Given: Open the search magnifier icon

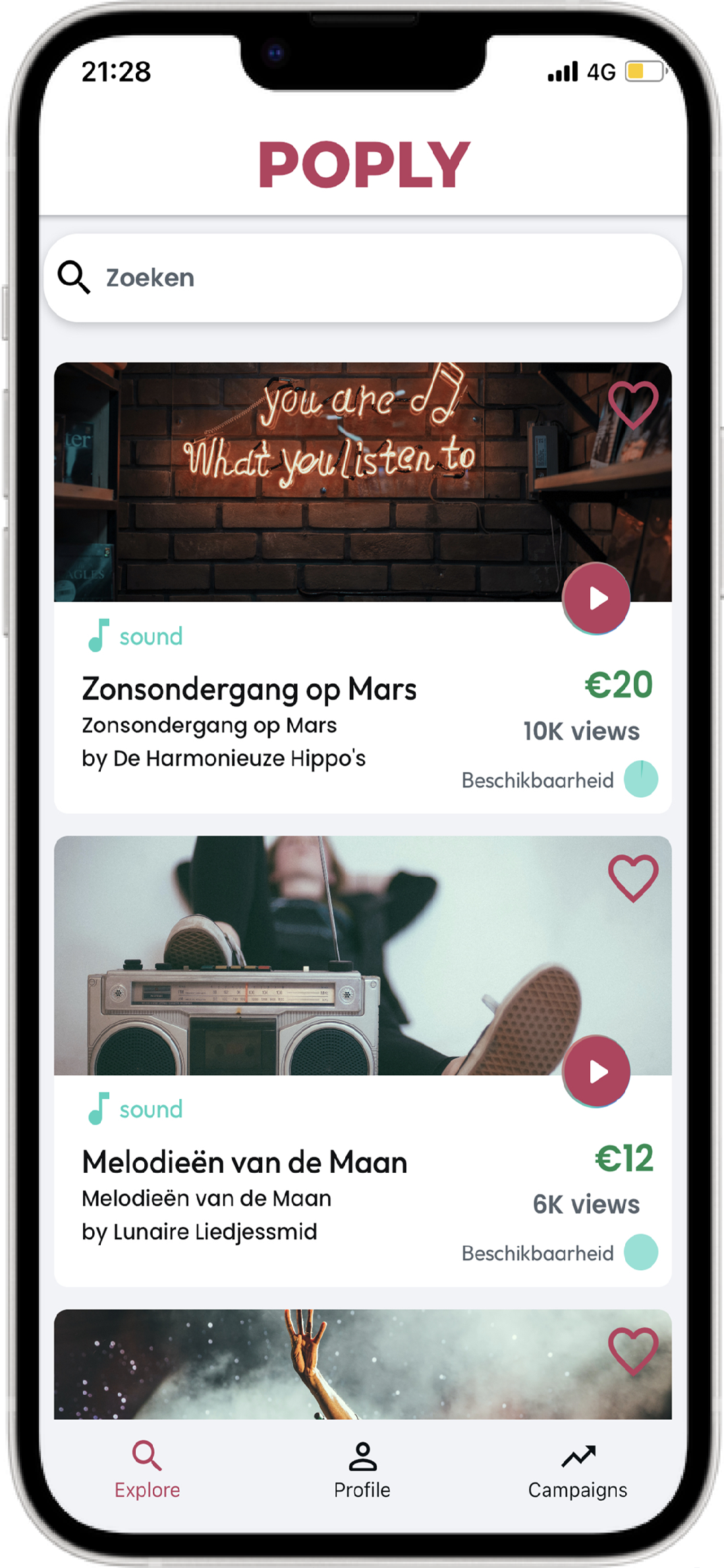Looking at the screenshot, I should point(75,277).
